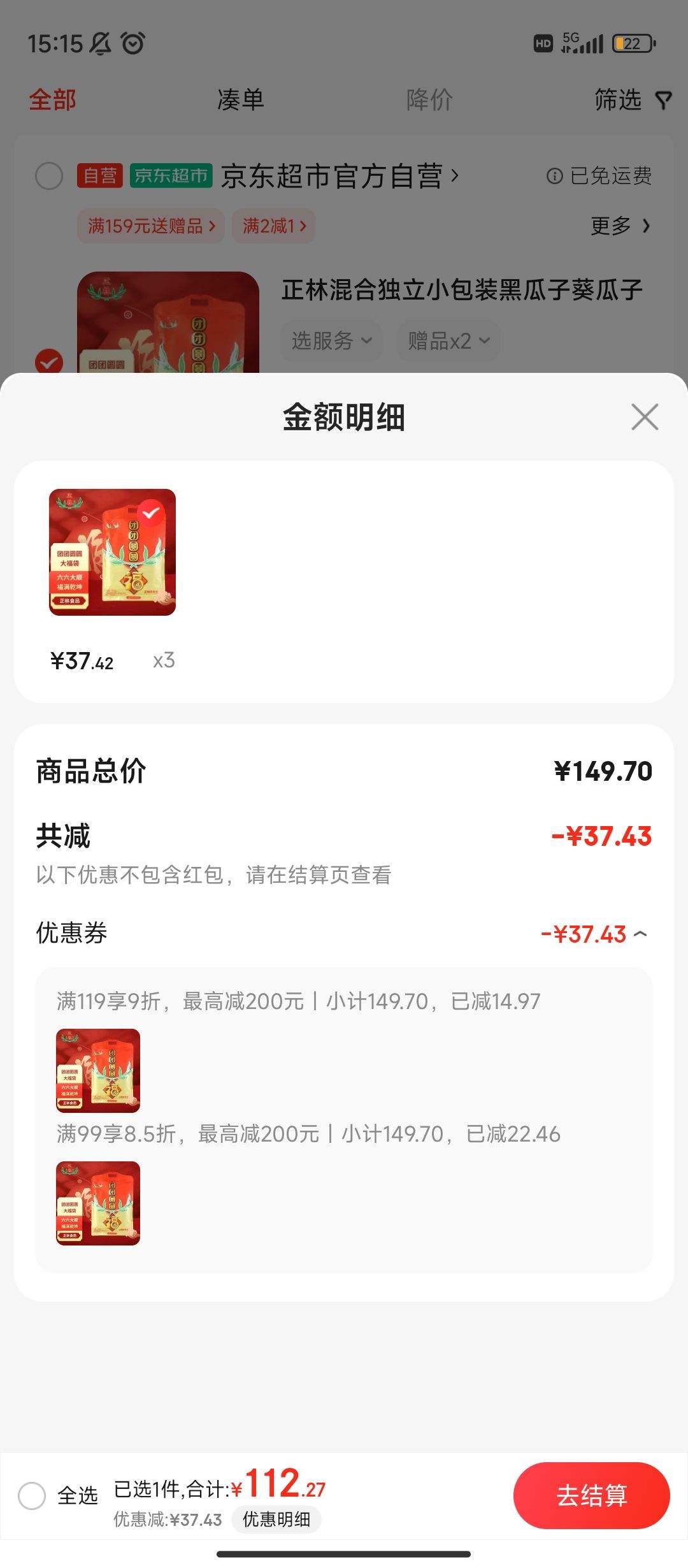Click the product thumbnail under 金额明细

click(112, 552)
